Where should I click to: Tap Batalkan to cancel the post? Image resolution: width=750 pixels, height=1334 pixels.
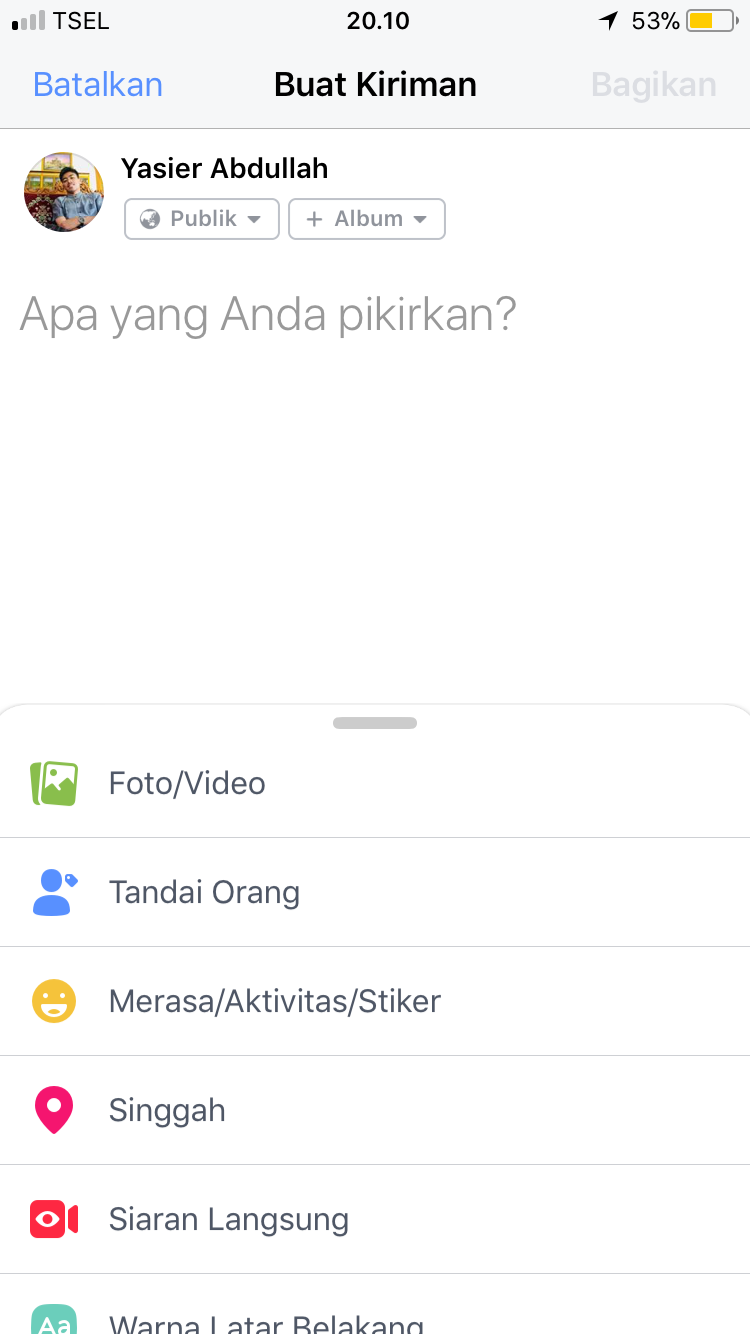[x=98, y=85]
